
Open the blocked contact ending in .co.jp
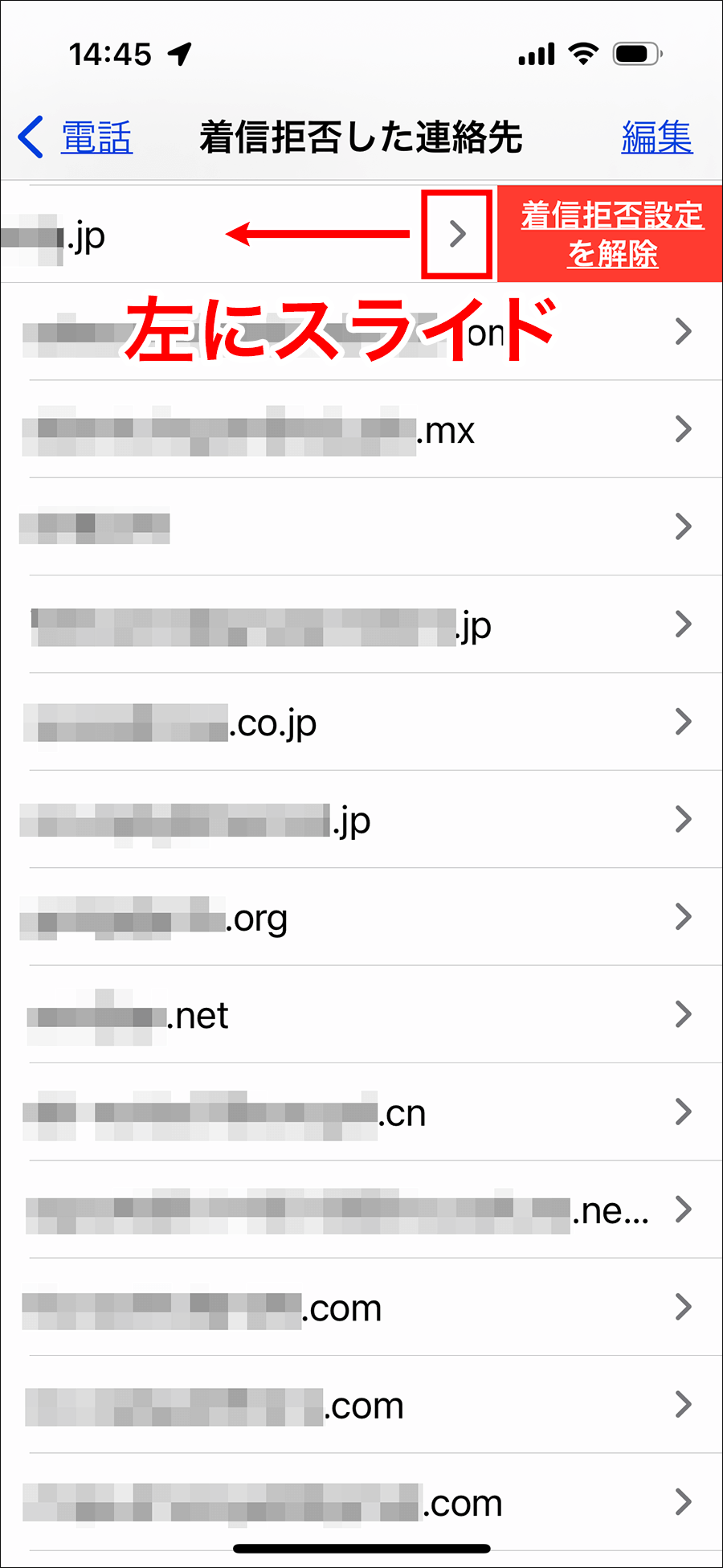361,723
